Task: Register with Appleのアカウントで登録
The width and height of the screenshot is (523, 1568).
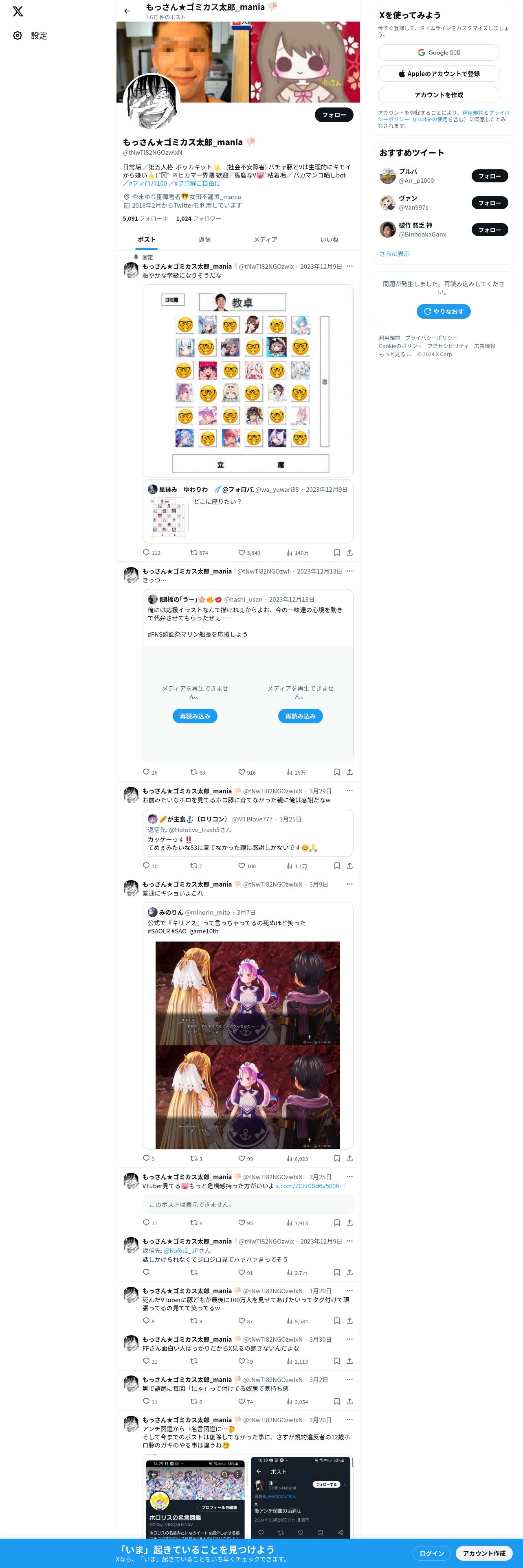Action: [x=438, y=74]
